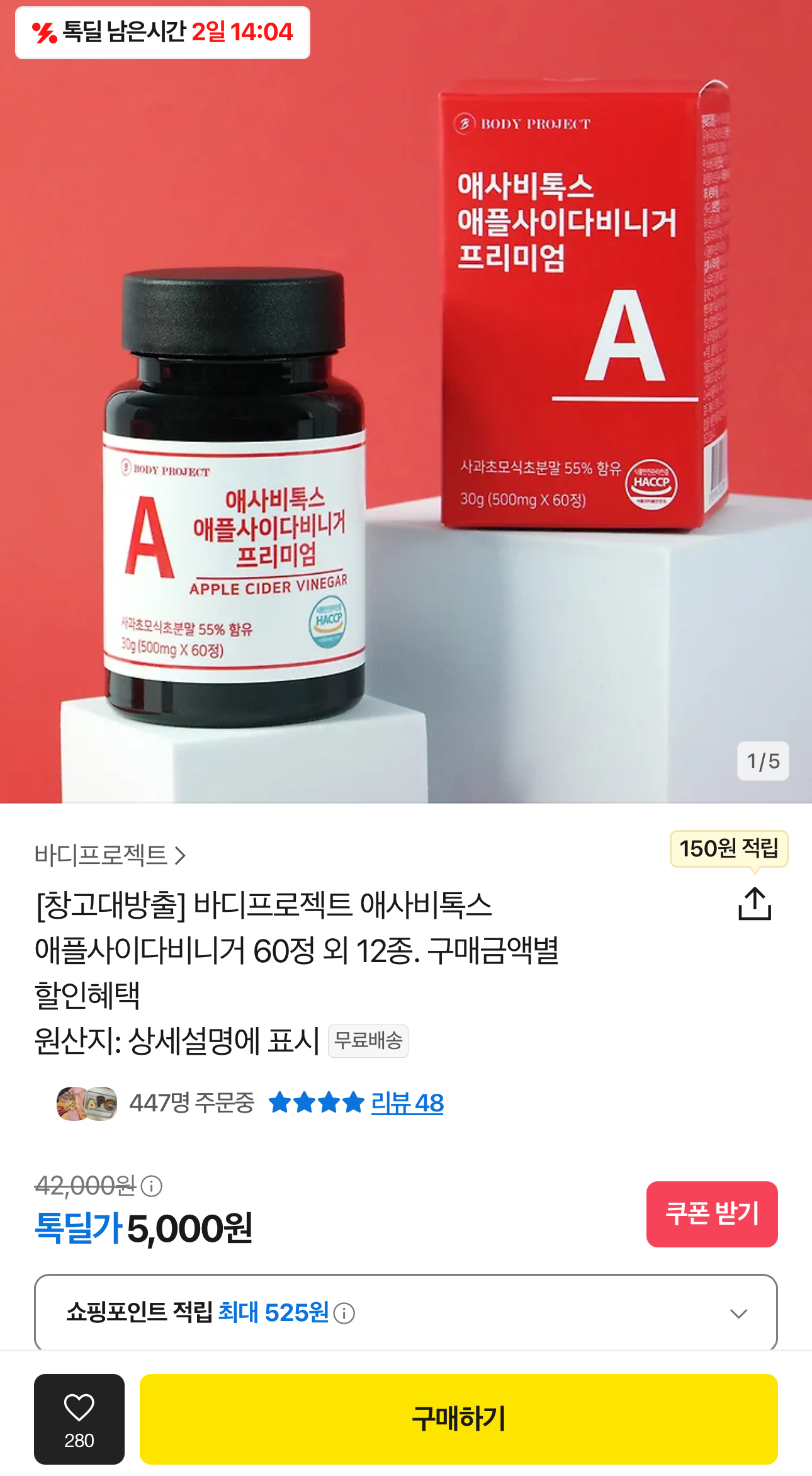Open the 리뷰 48 reviews link

(x=407, y=1103)
